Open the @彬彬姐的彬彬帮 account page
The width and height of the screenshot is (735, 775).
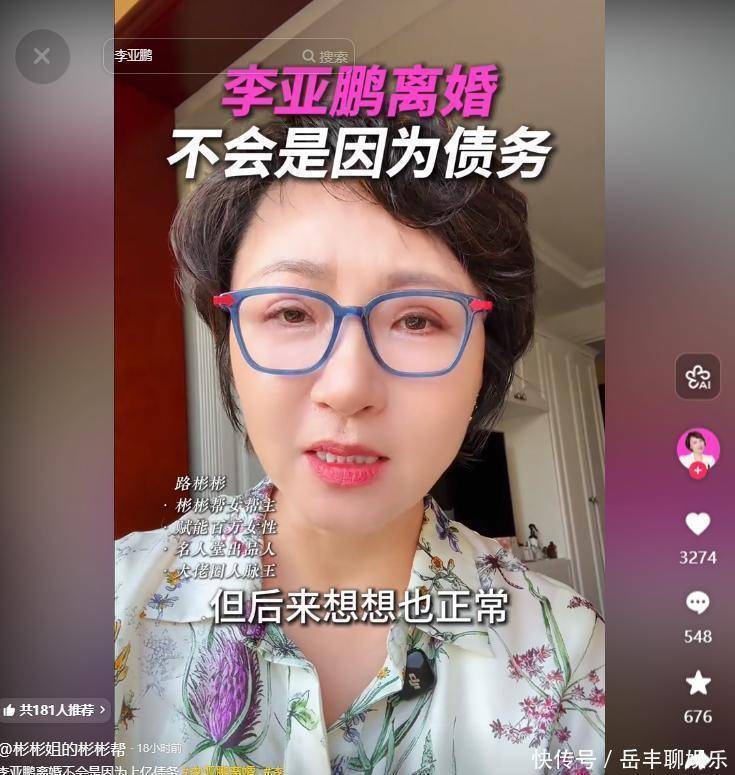coord(63,748)
